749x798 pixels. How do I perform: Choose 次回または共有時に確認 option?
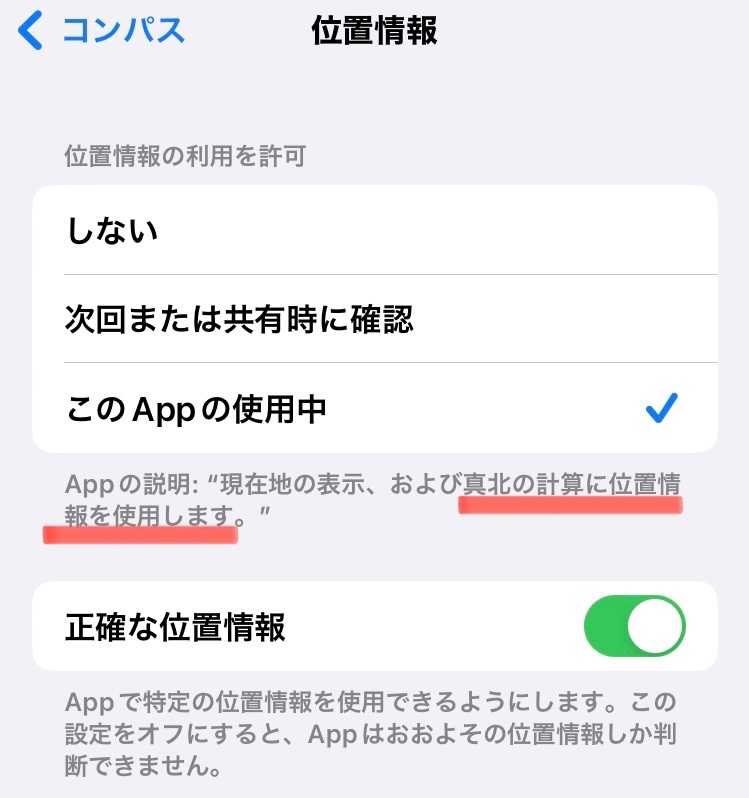[x=374, y=320]
